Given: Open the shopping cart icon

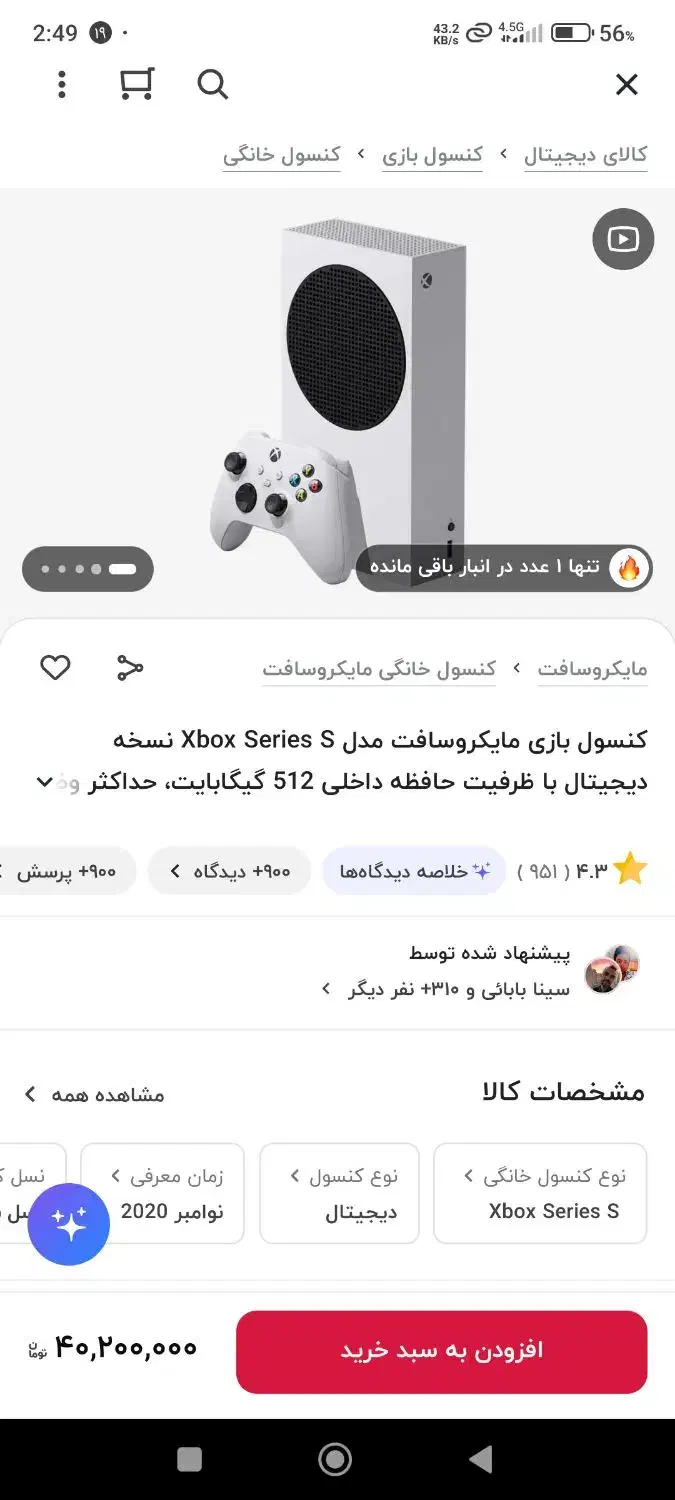Looking at the screenshot, I should tap(136, 85).
